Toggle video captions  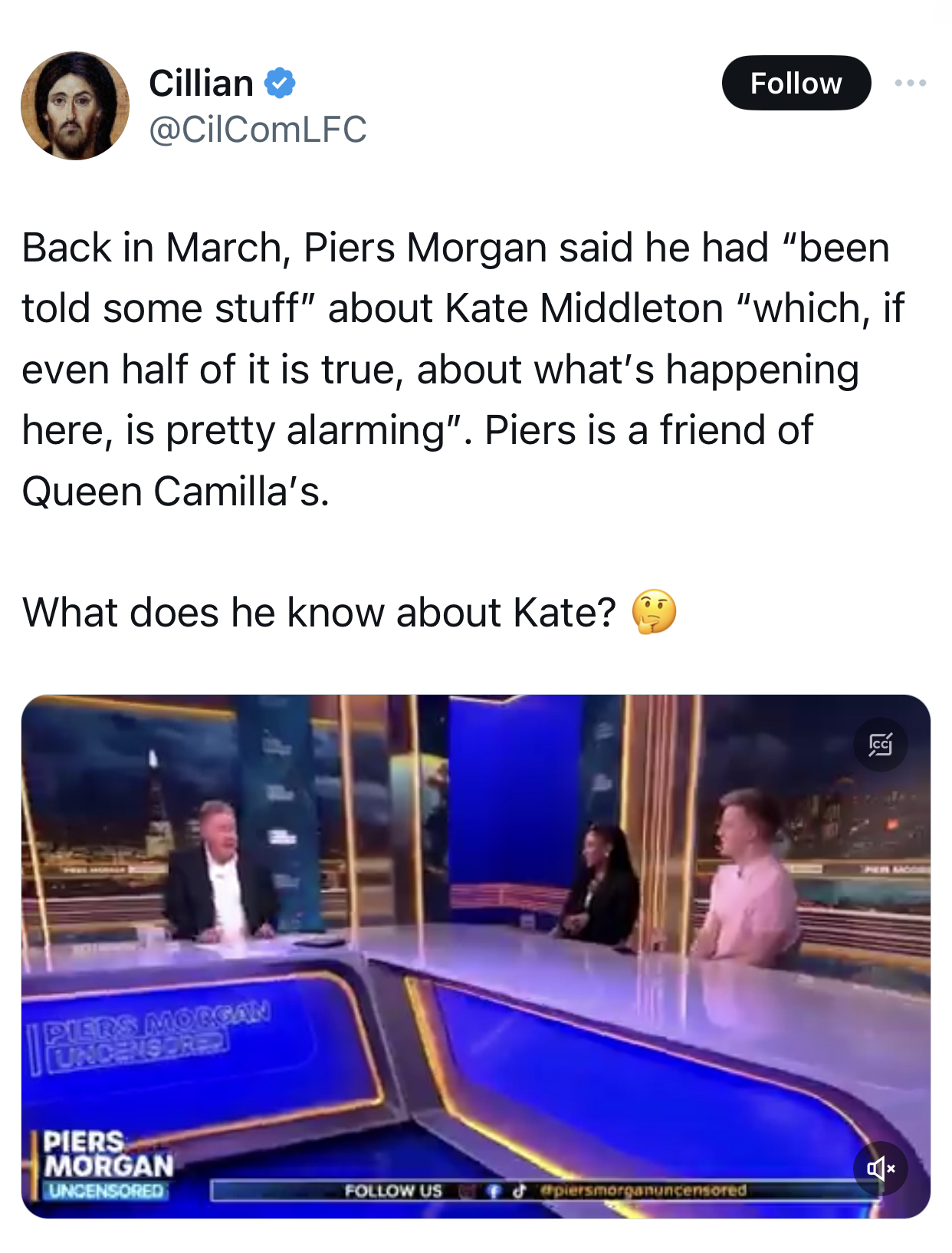click(880, 744)
